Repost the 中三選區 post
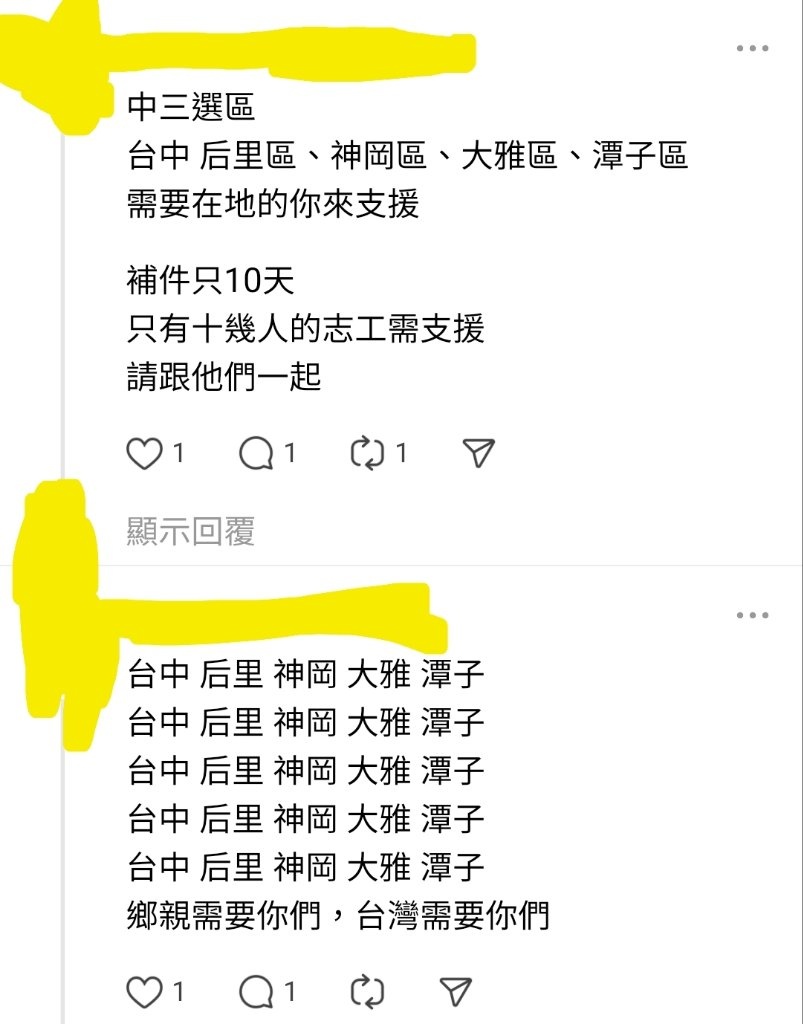The image size is (803, 1024). point(367,454)
